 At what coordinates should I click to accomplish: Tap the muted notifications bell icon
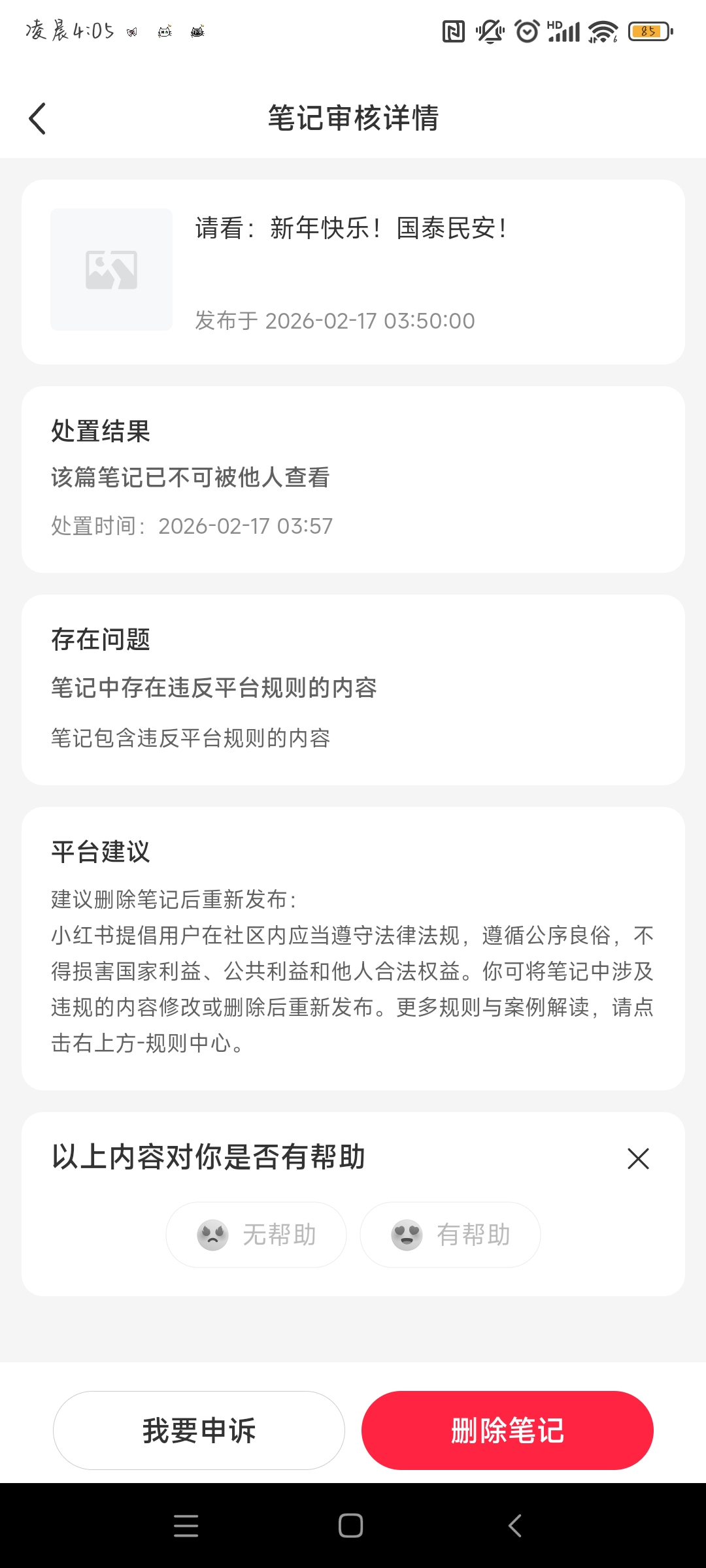(x=490, y=30)
